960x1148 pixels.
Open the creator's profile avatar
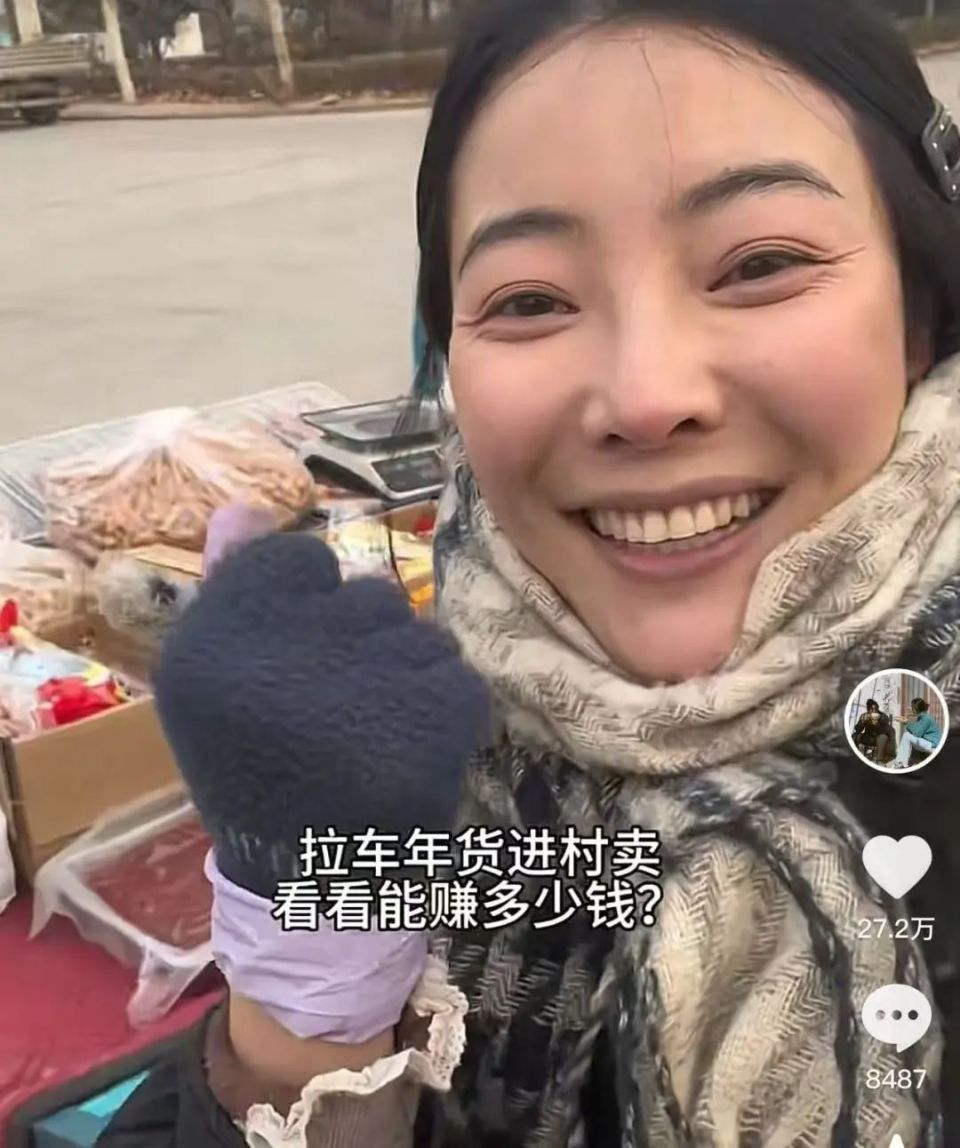point(896,721)
